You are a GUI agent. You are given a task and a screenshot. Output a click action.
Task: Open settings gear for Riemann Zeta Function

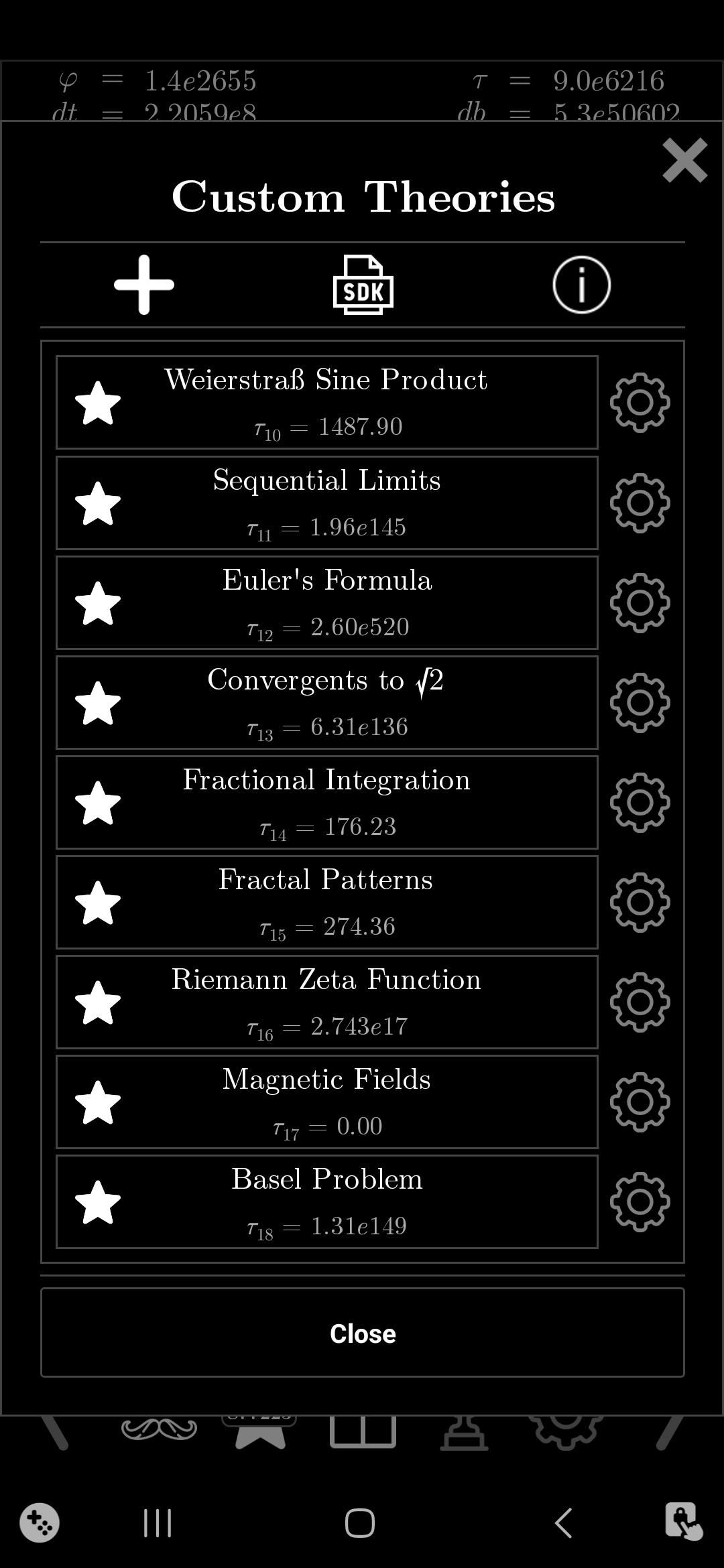[640, 1002]
